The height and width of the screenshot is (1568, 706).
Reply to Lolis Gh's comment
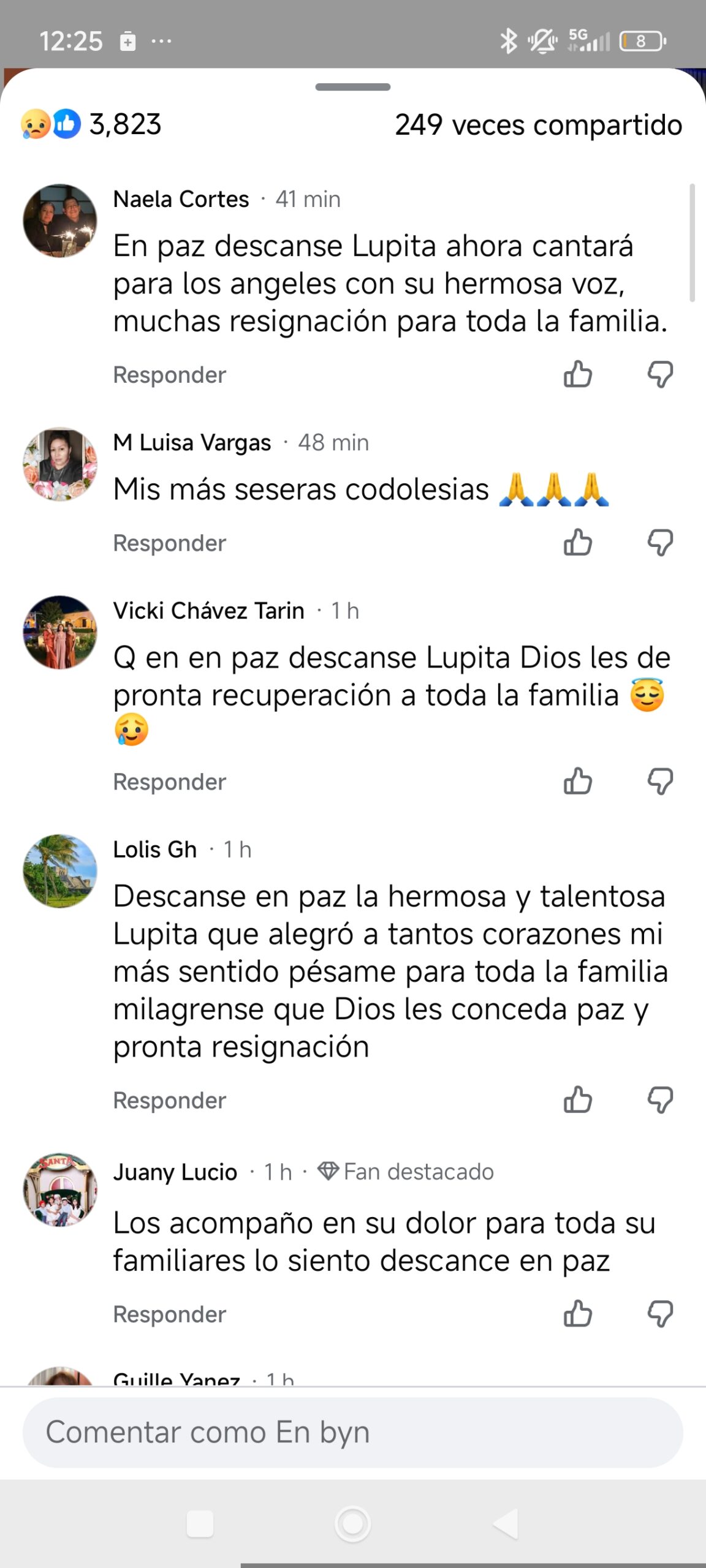point(170,1101)
